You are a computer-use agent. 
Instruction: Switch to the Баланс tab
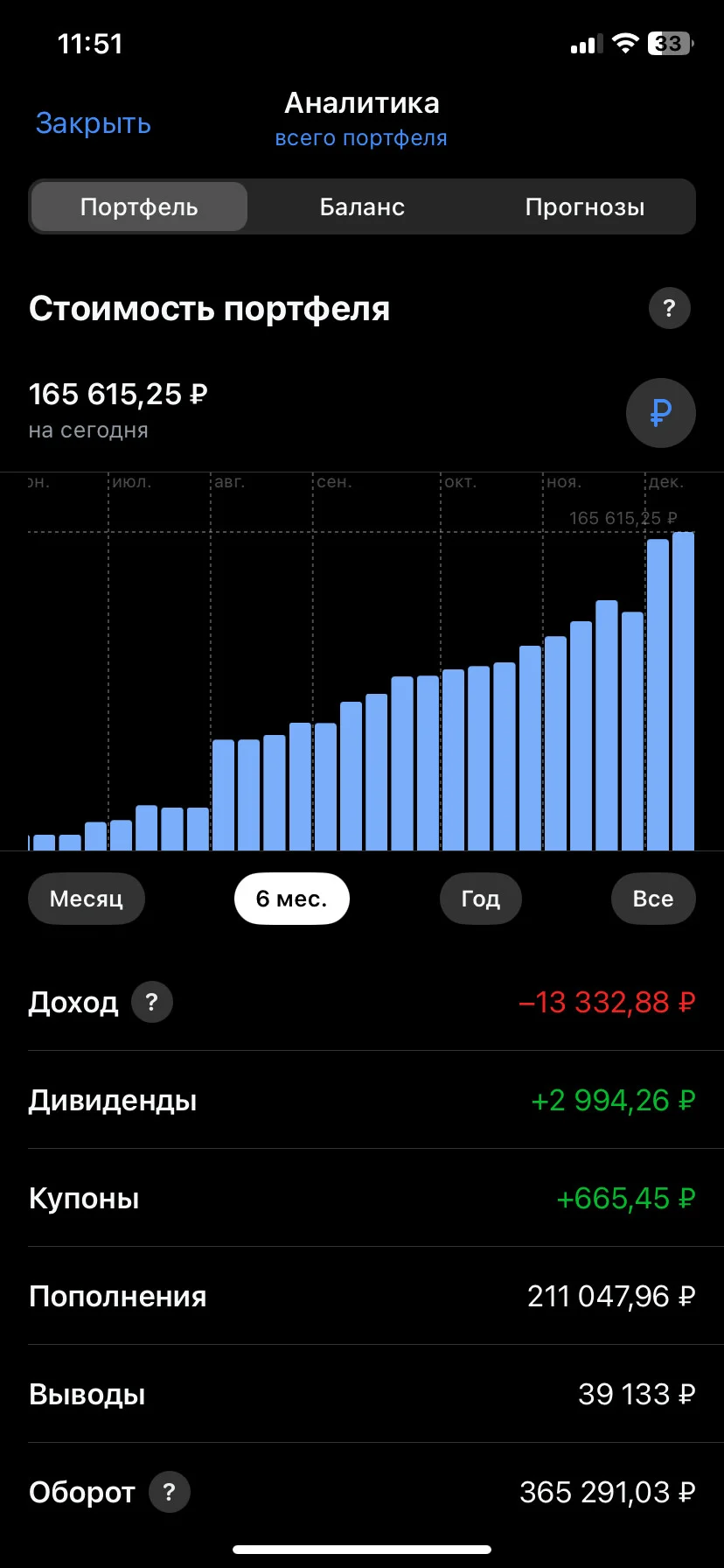tap(362, 206)
